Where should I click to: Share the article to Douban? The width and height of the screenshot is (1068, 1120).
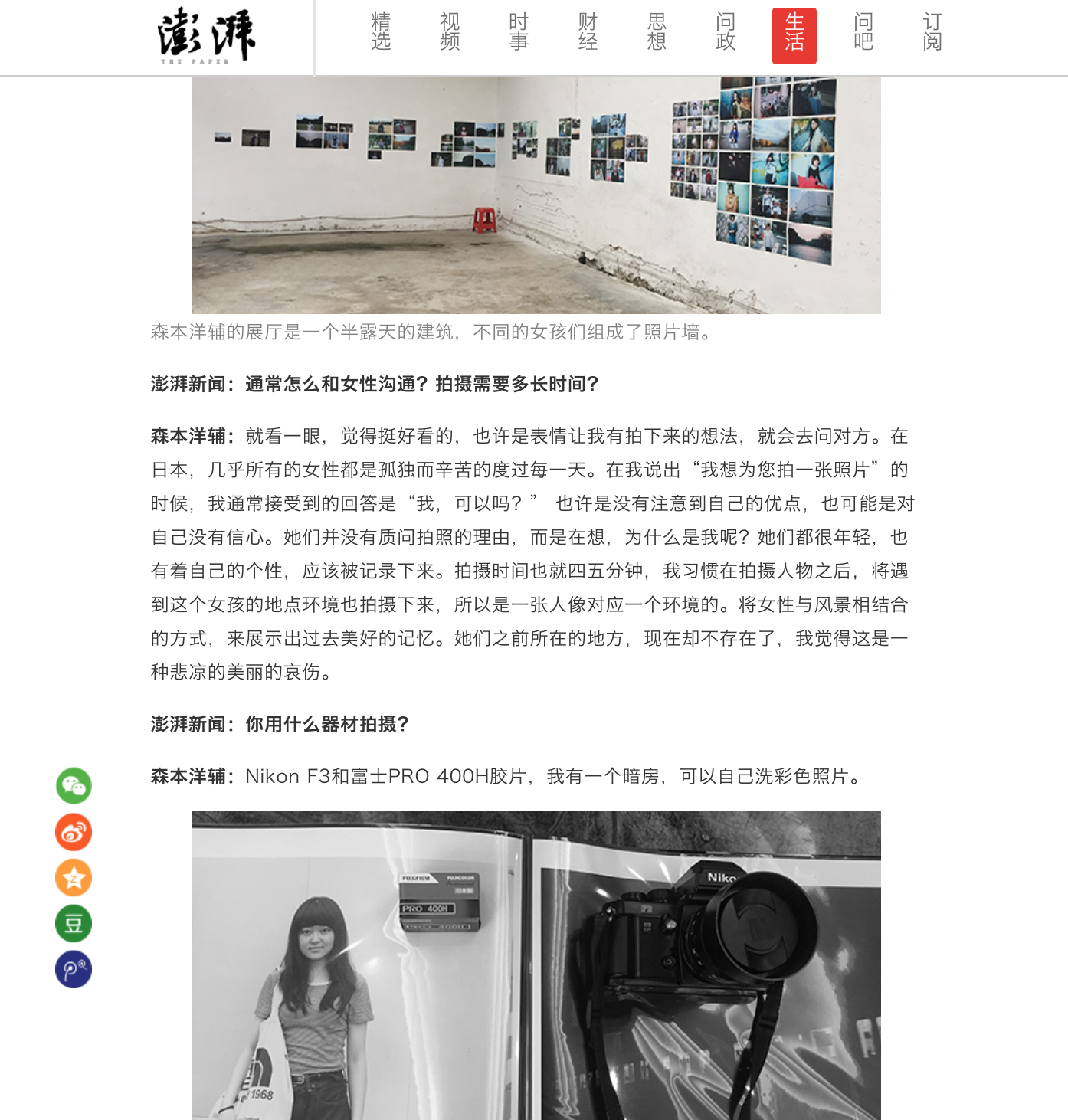point(74,924)
